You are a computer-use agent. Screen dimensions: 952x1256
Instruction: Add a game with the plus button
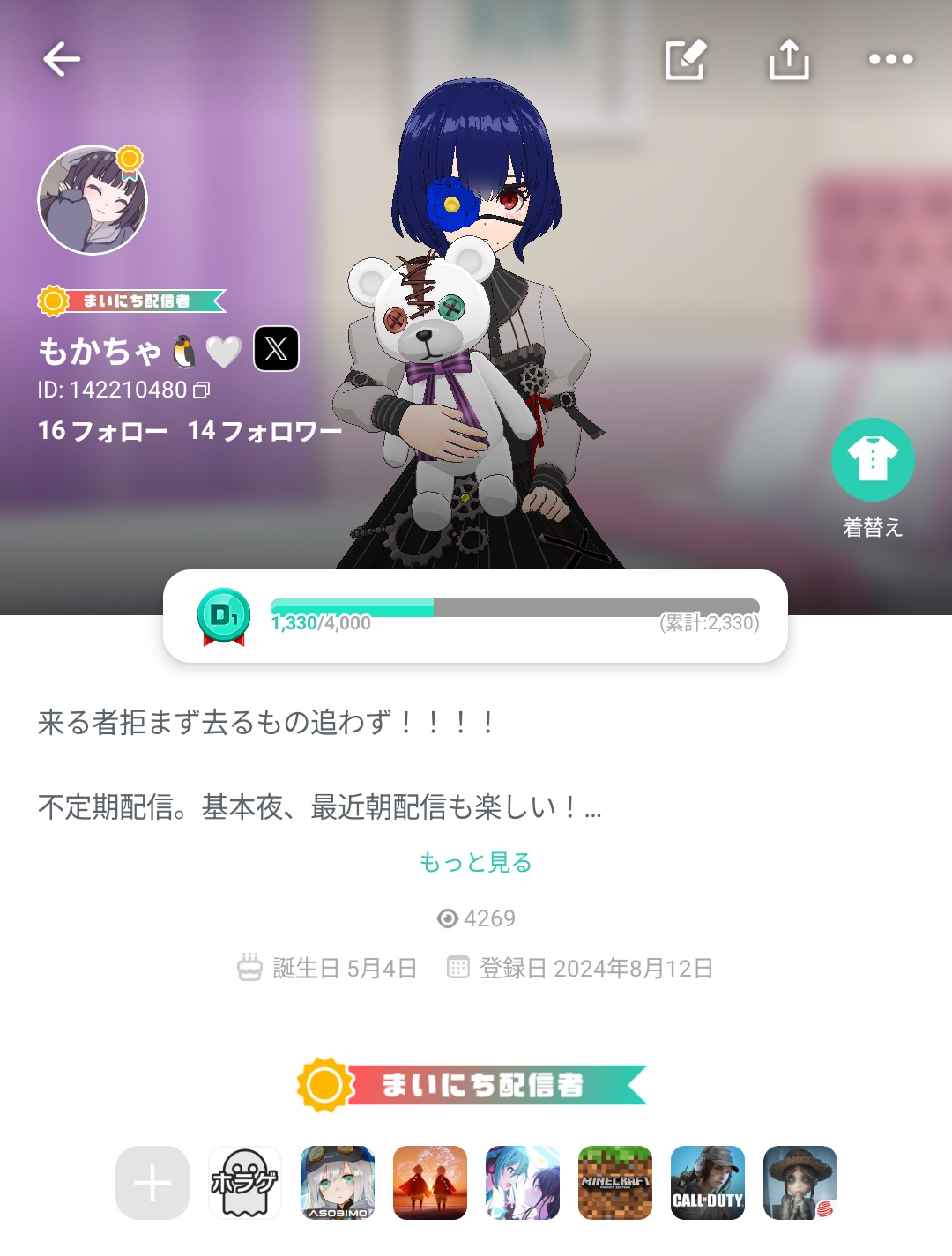click(152, 1183)
